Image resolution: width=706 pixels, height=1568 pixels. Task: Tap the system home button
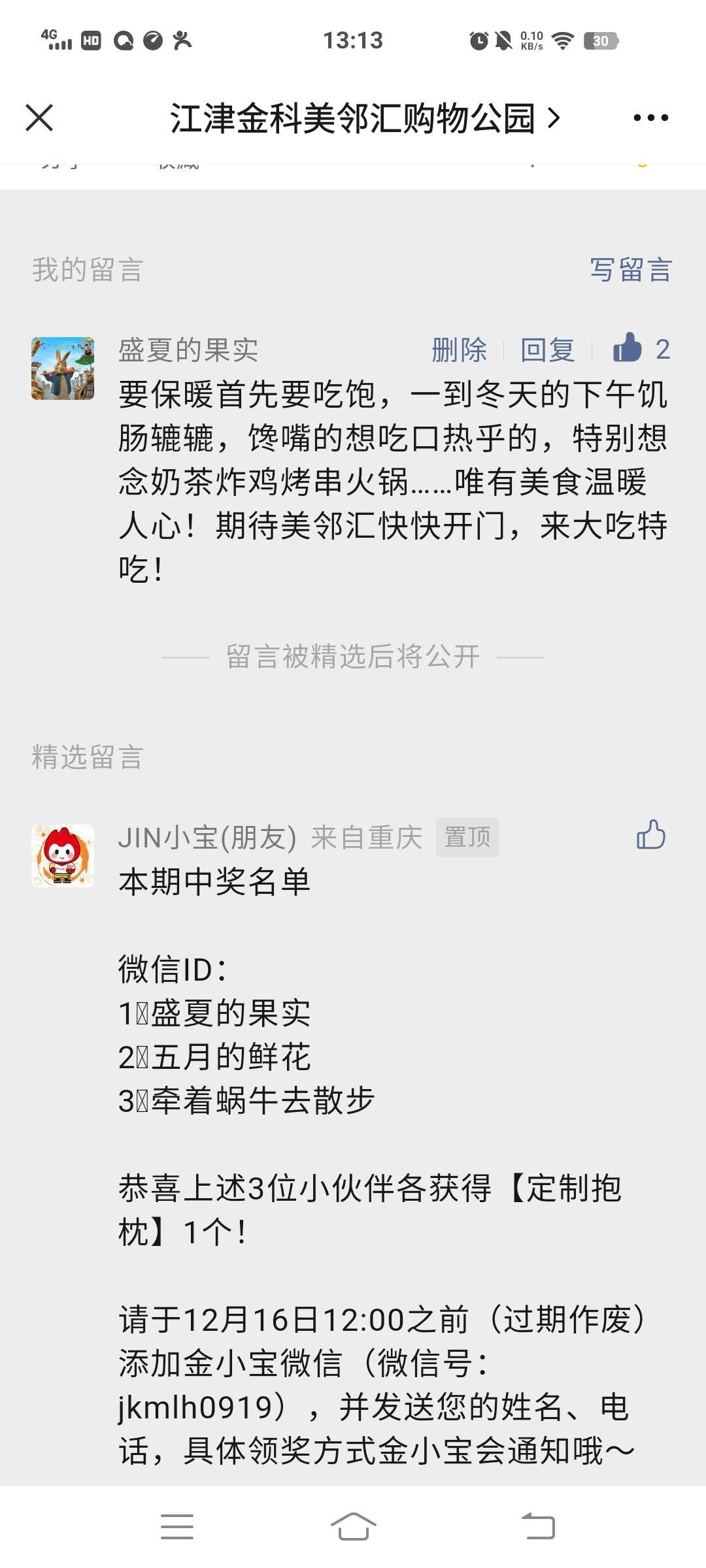[353, 1526]
